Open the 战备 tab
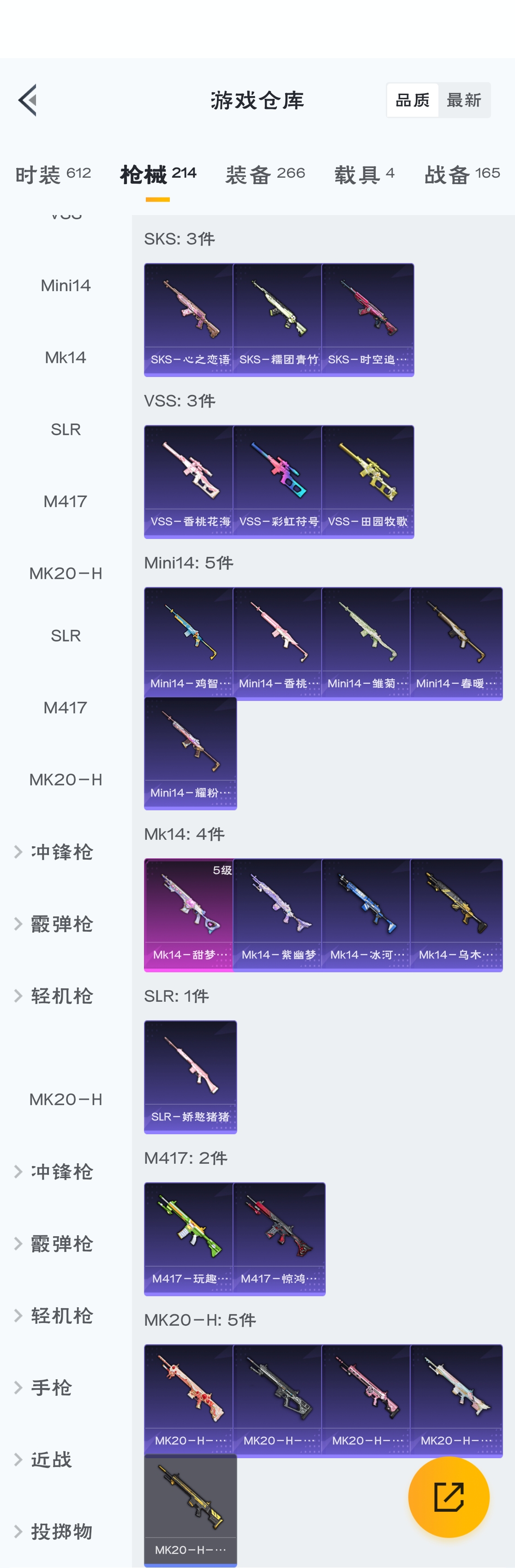This screenshot has width=515, height=1568. [462, 175]
